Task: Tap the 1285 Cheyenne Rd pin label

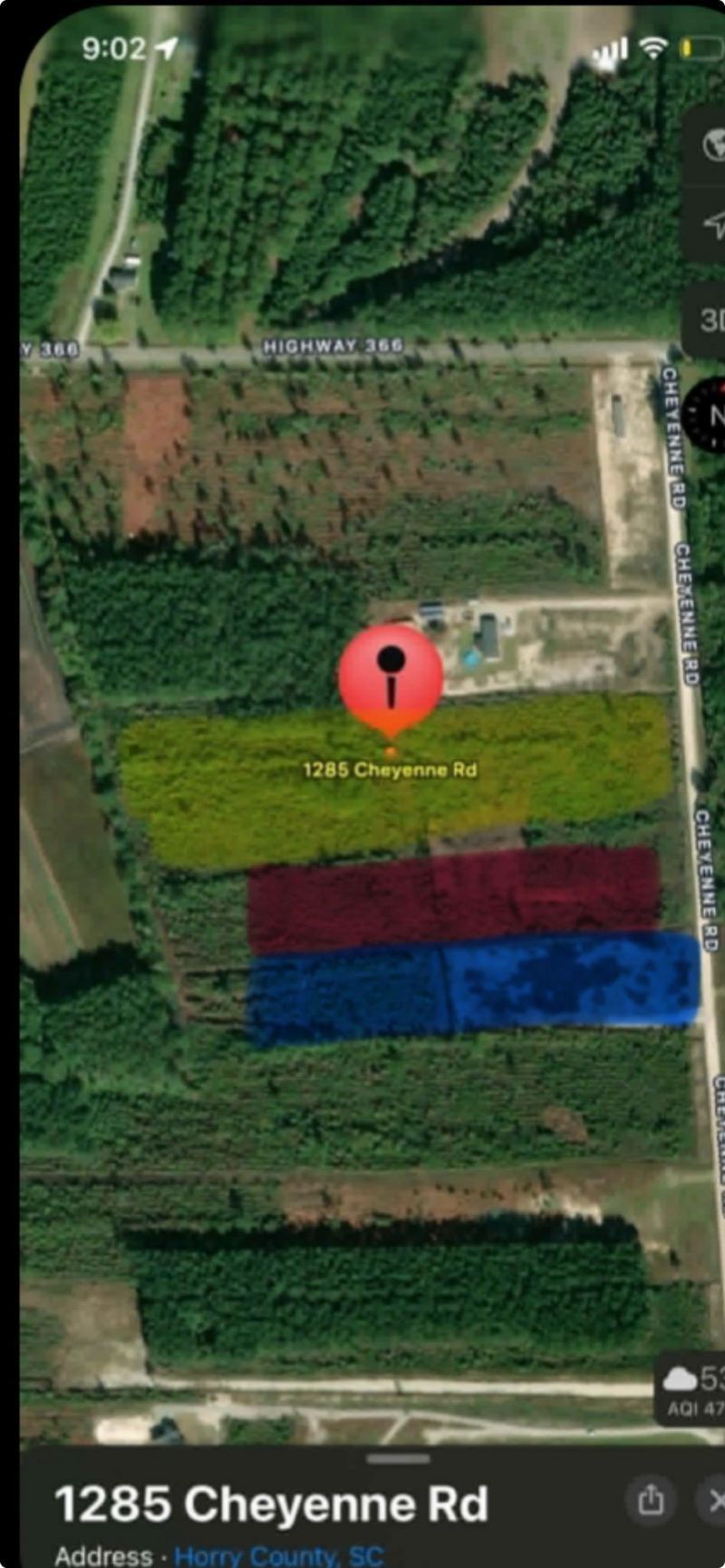Action: pos(391,769)
